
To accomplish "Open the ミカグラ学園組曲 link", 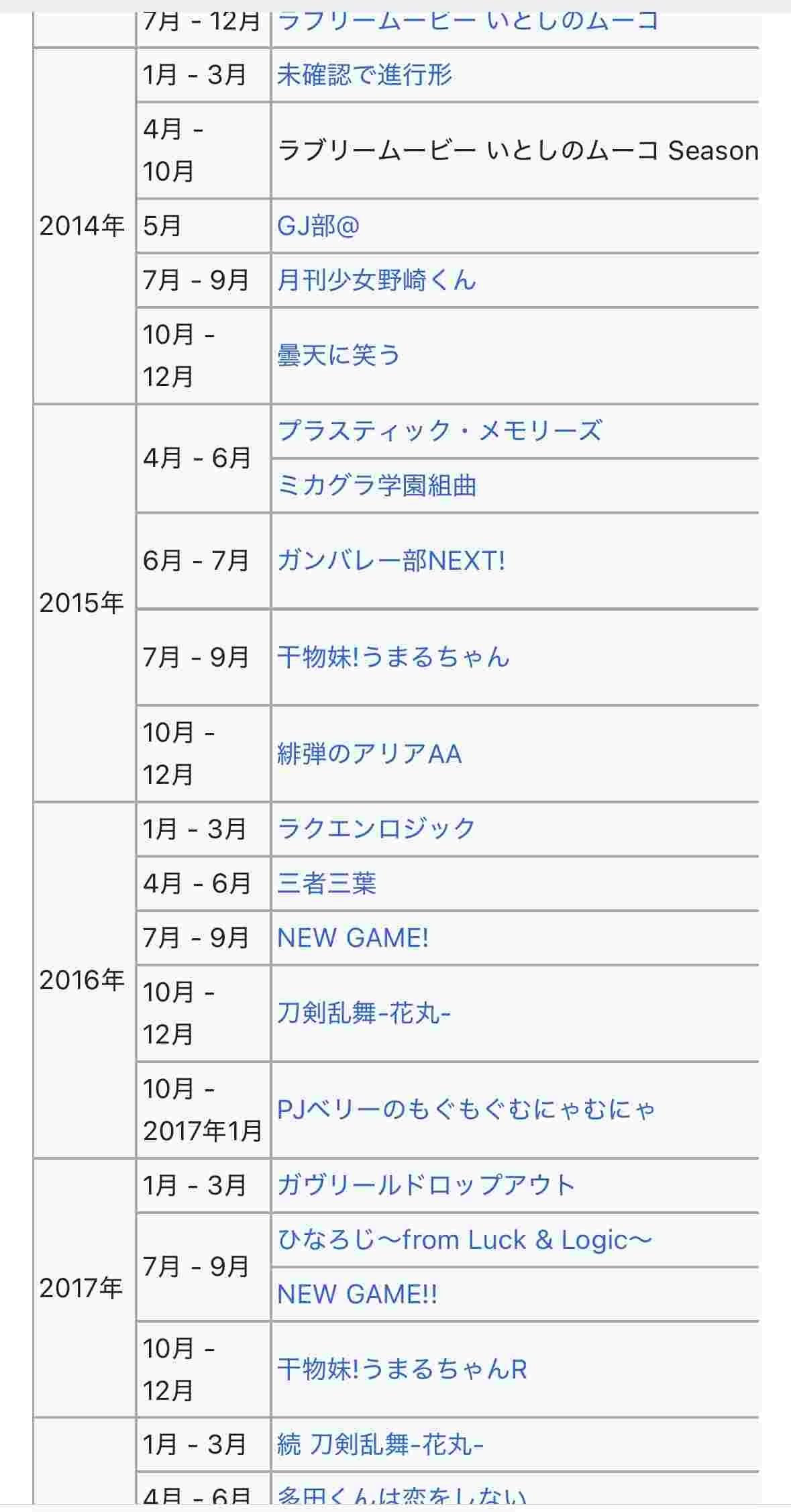I will tap(376, 486).
